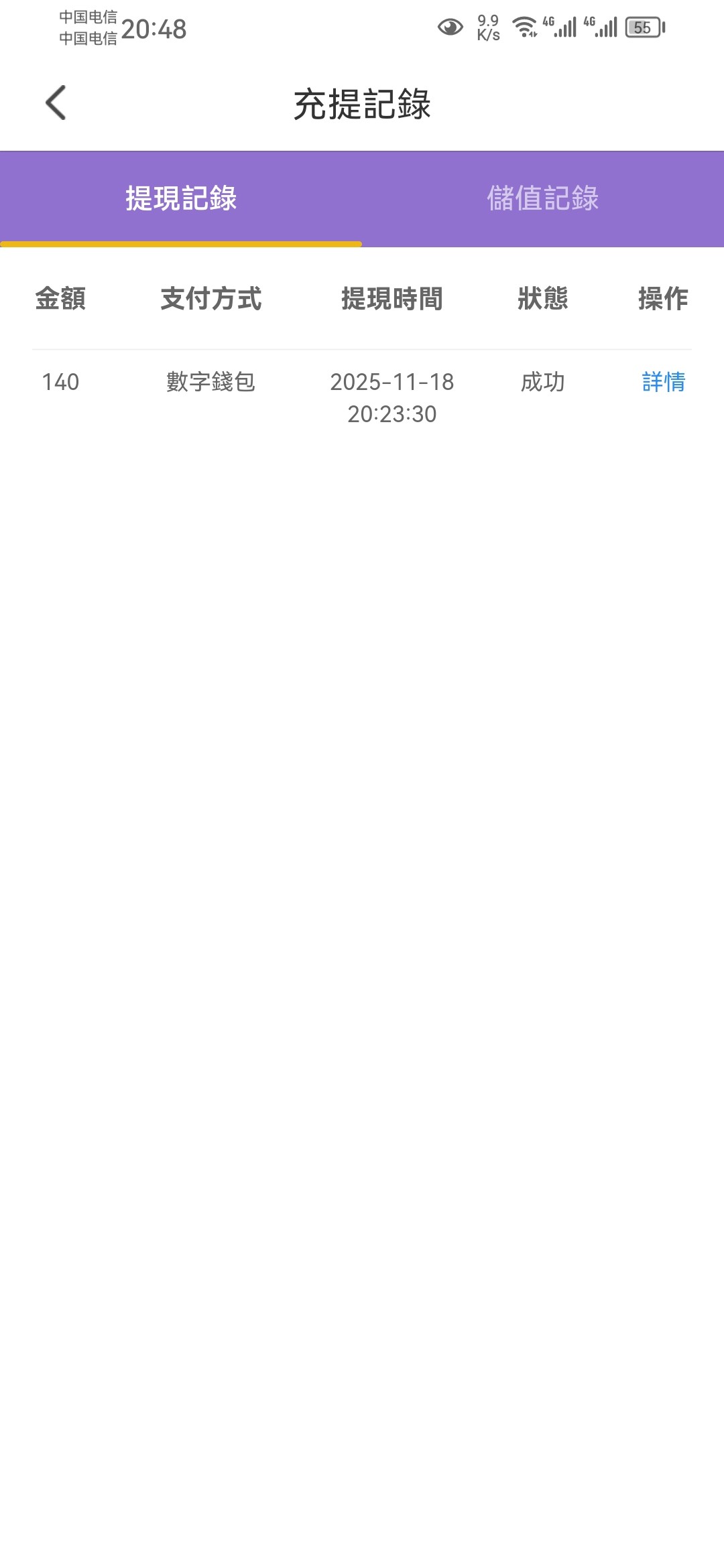The height and width of the screenshot is (1568, 724).
Task: Switch to the 儲值記錄 tab
Action: pos(542,199)
